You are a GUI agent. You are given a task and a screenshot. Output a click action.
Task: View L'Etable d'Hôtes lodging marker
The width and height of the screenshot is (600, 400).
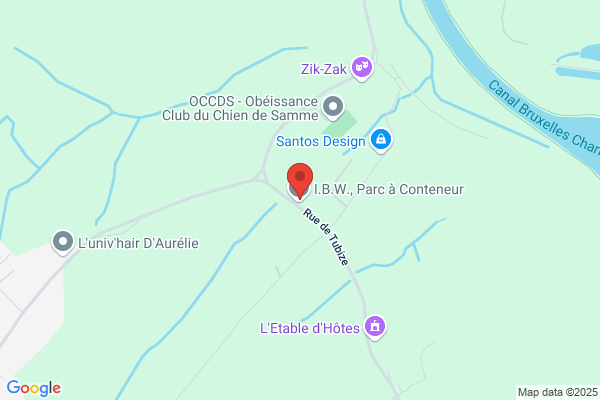coord(375,327)
